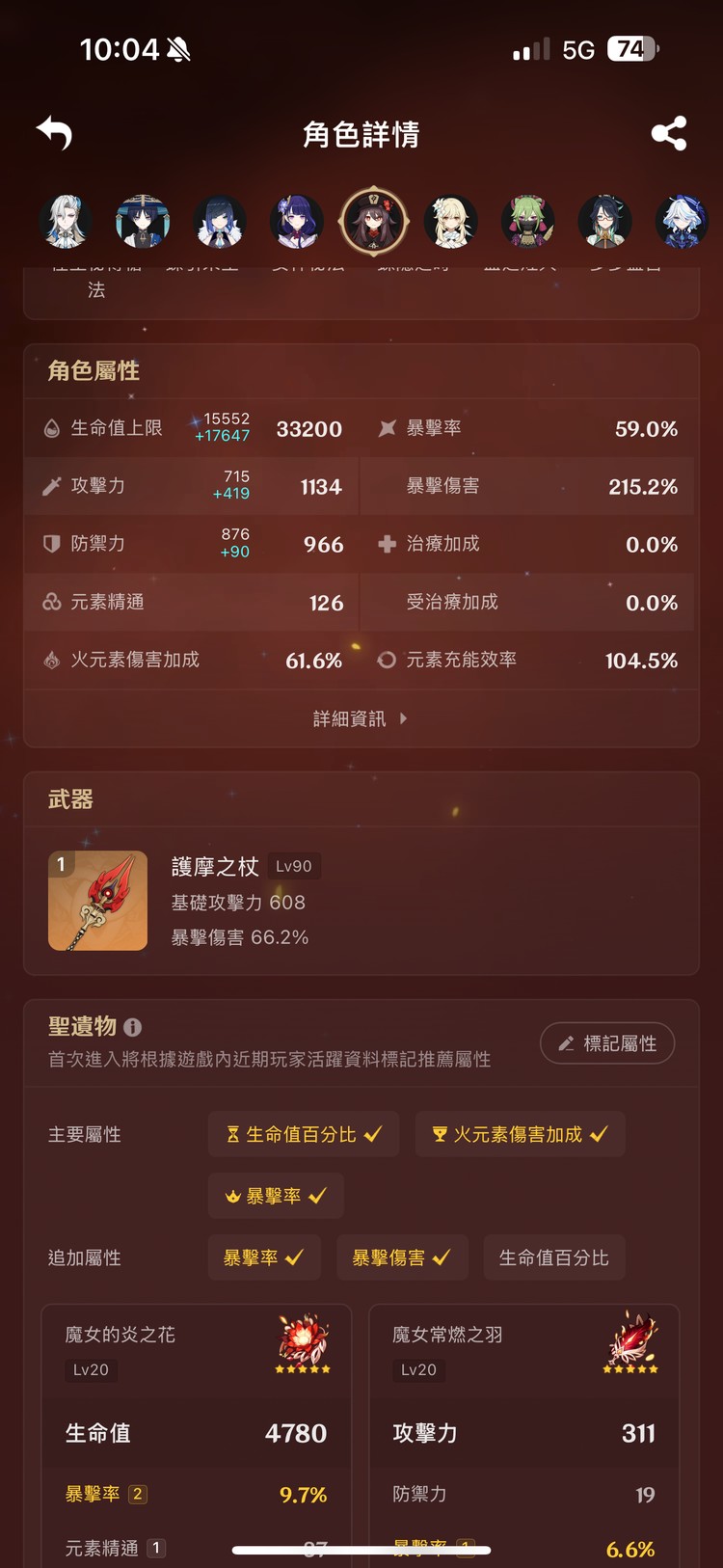Select the blonde Traveler avatar
Screen dimensions: 723x1568
(451, 221)
